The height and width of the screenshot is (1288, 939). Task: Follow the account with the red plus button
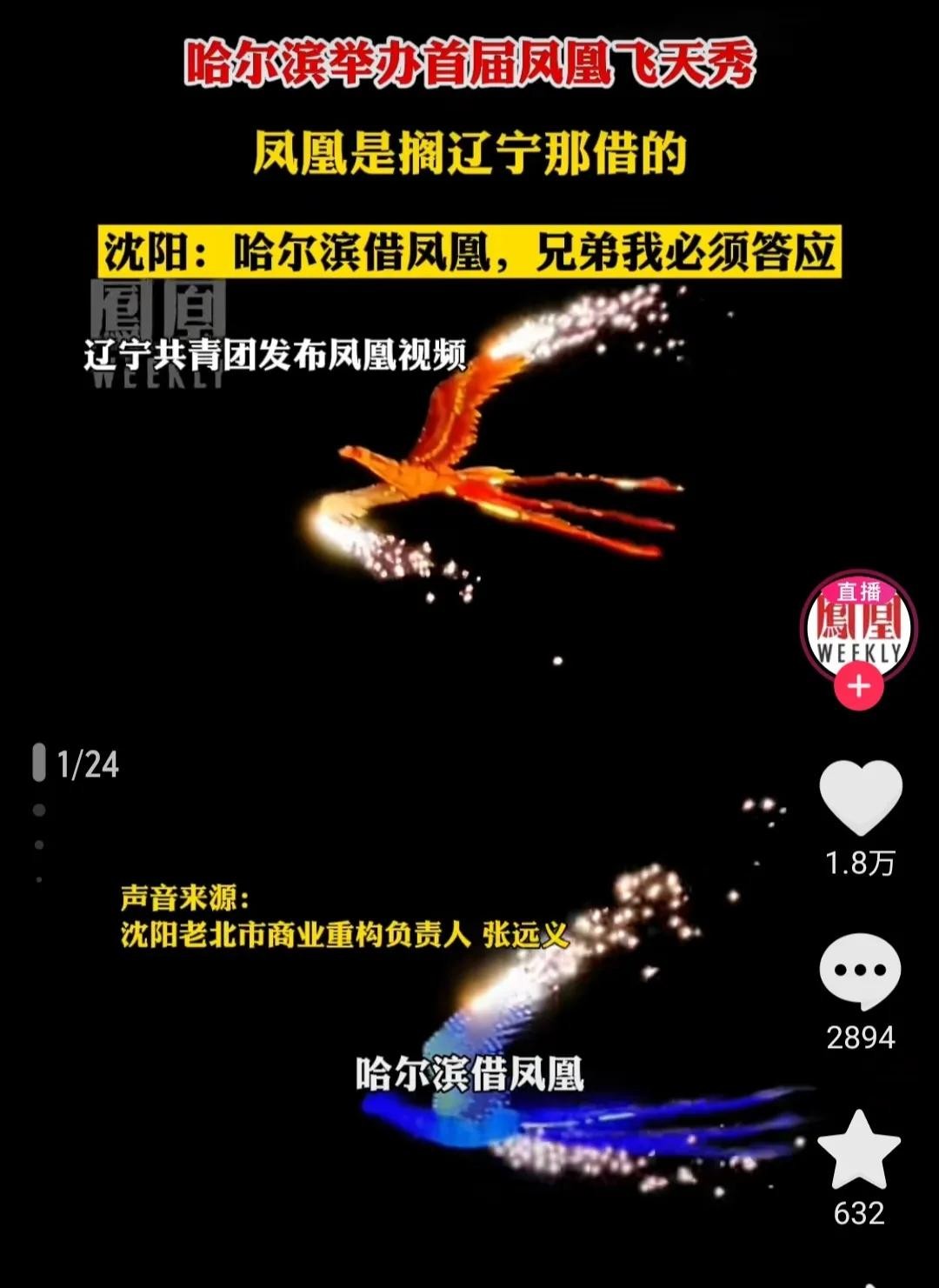click(x=858, y=686)
